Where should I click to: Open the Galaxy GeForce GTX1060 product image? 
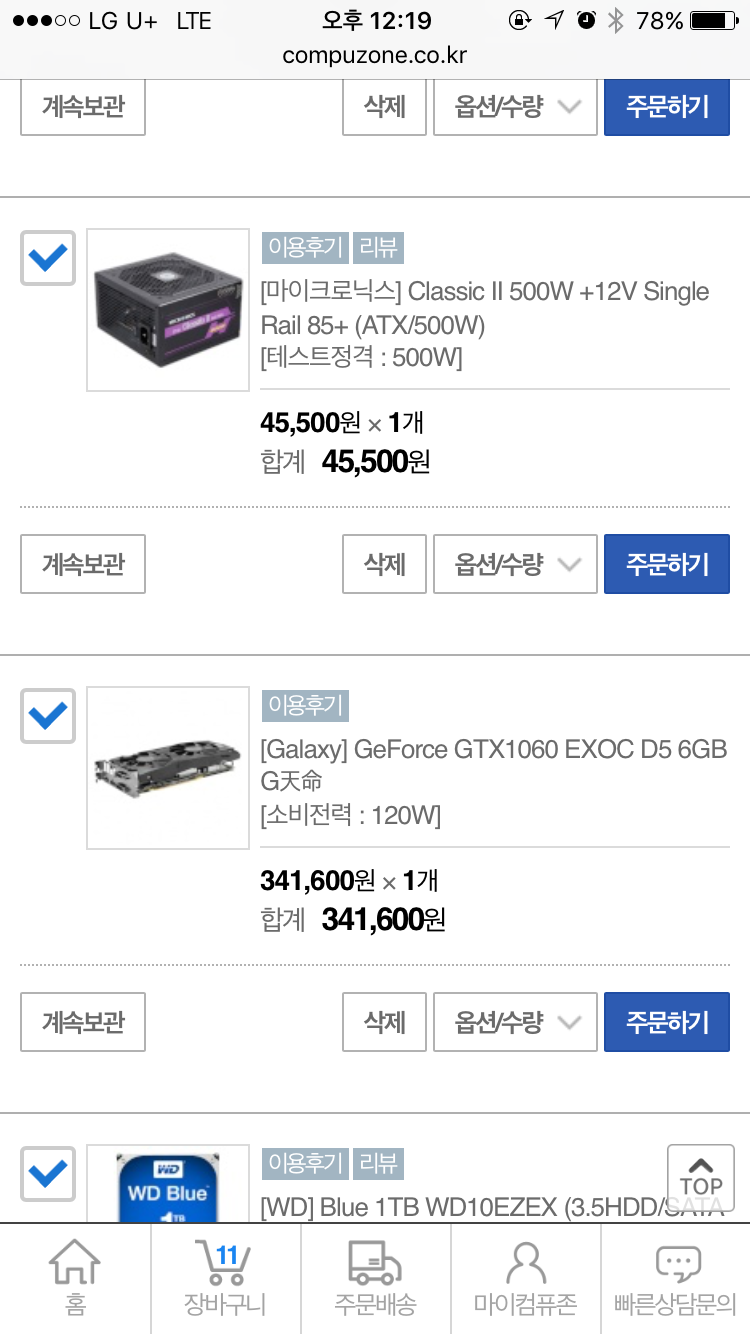pyautogui.click(x=168, y=768)
